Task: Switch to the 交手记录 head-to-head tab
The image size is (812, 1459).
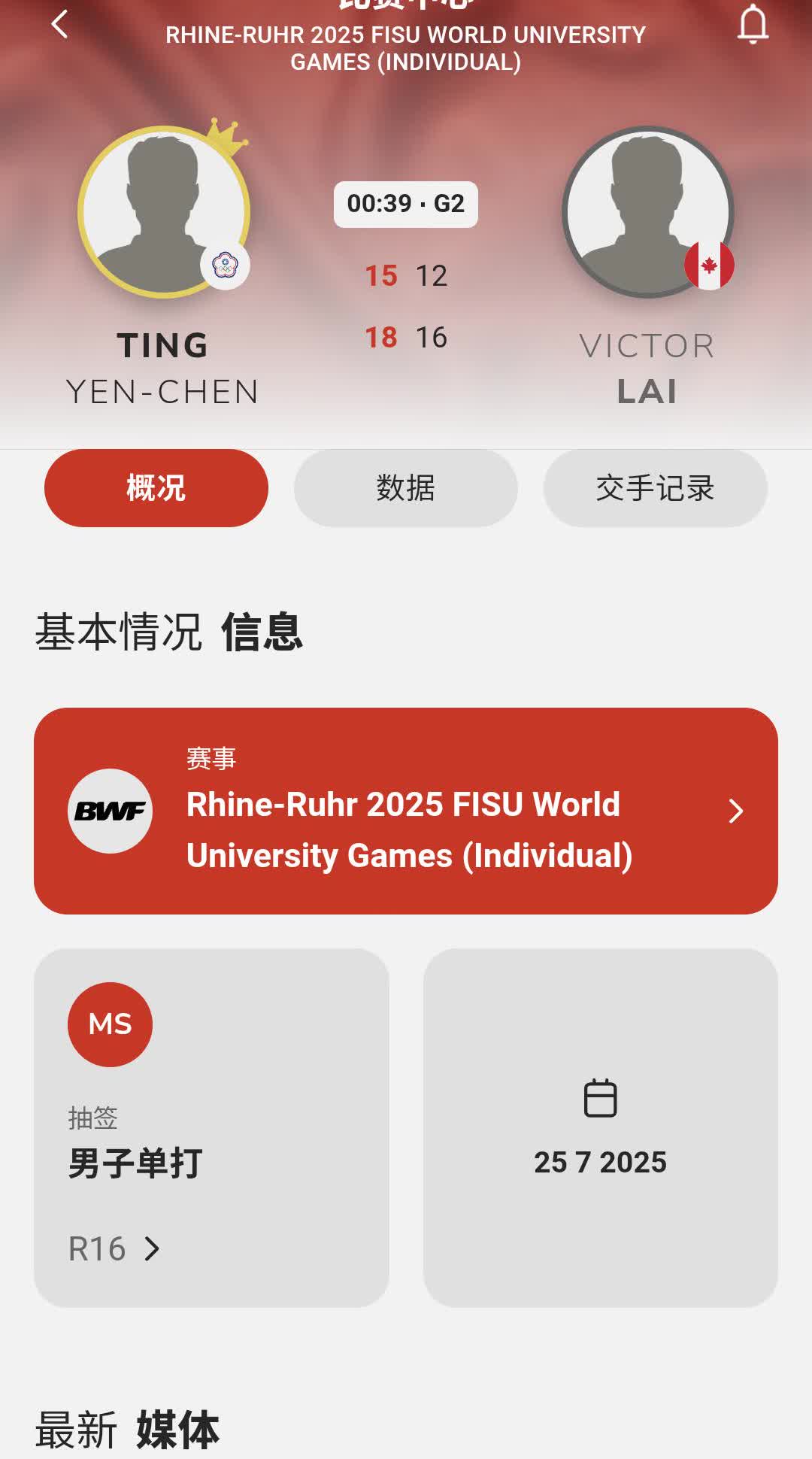Action: (x=655, y=488)
